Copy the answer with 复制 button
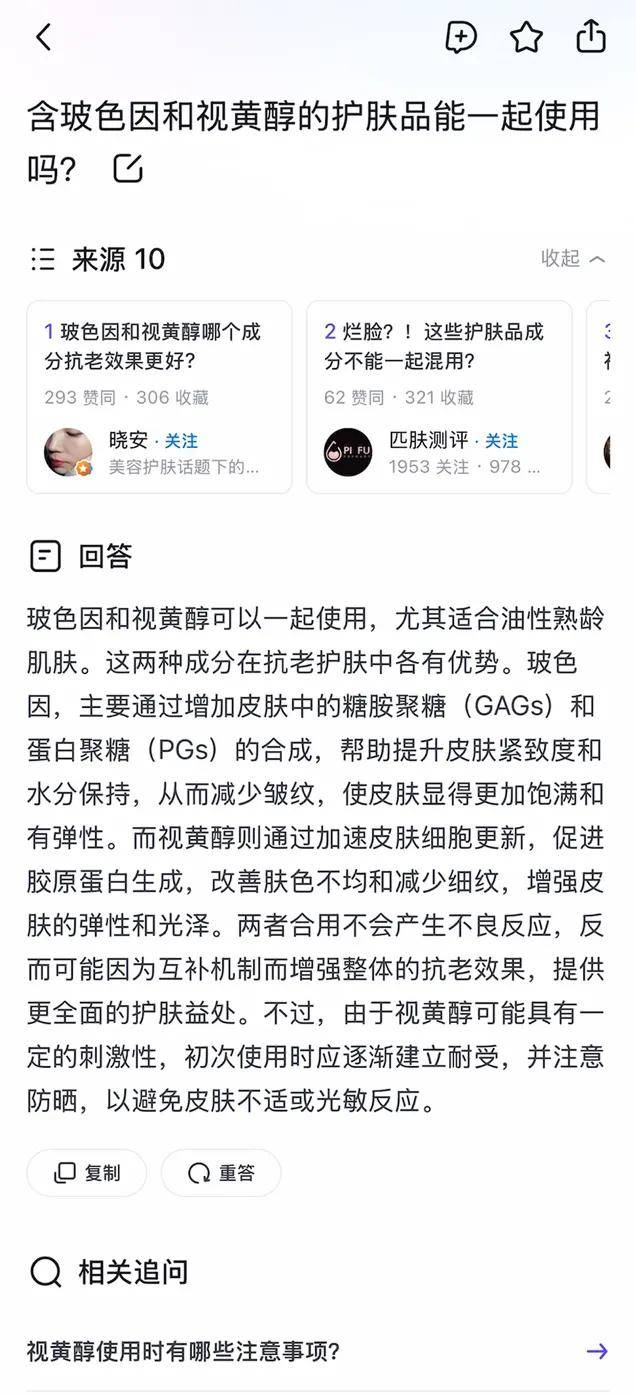The width and height of the screenshot is (636, 1396). pos(87,1173)
